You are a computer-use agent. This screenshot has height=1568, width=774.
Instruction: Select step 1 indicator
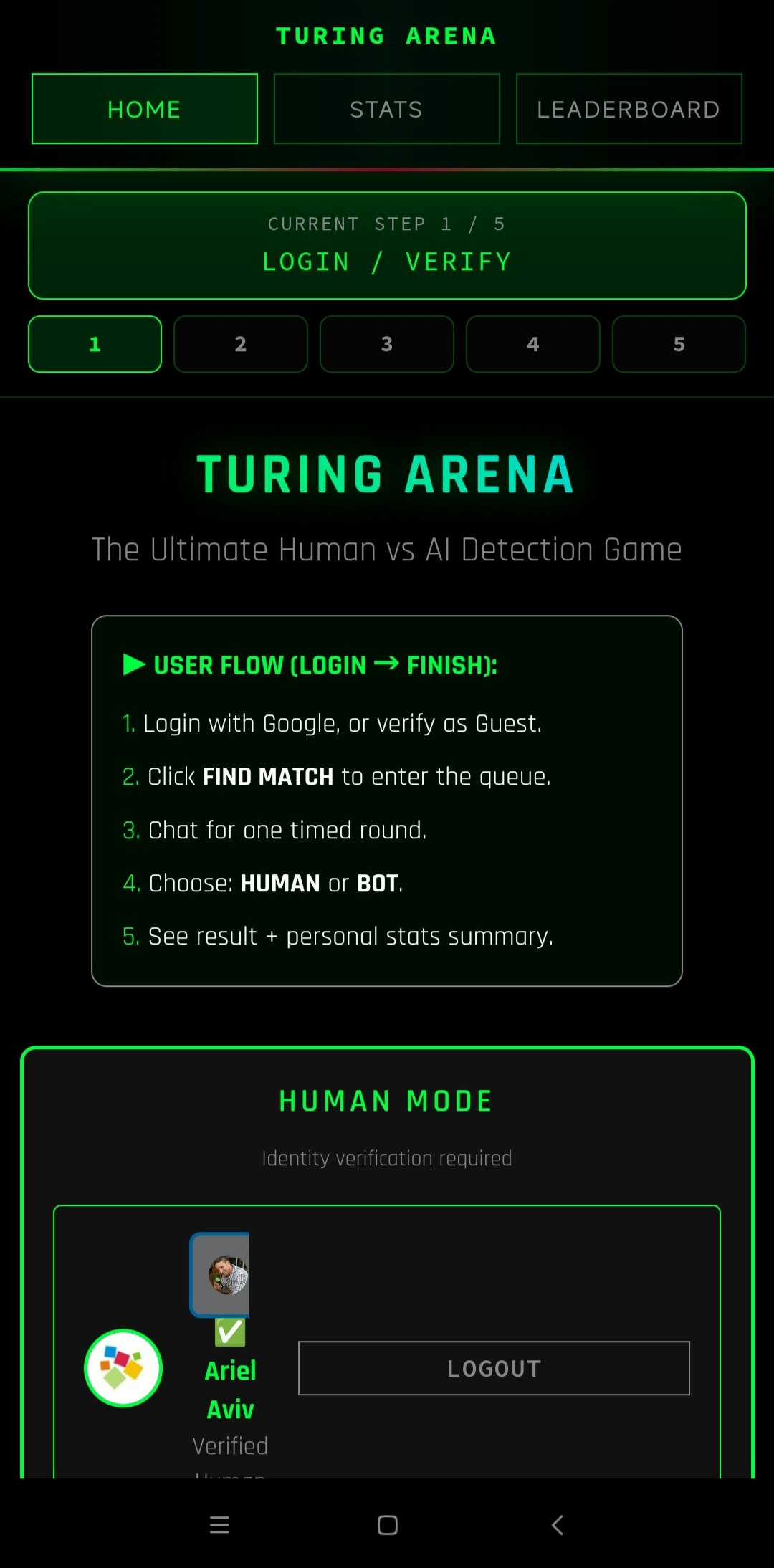[95, 344]
